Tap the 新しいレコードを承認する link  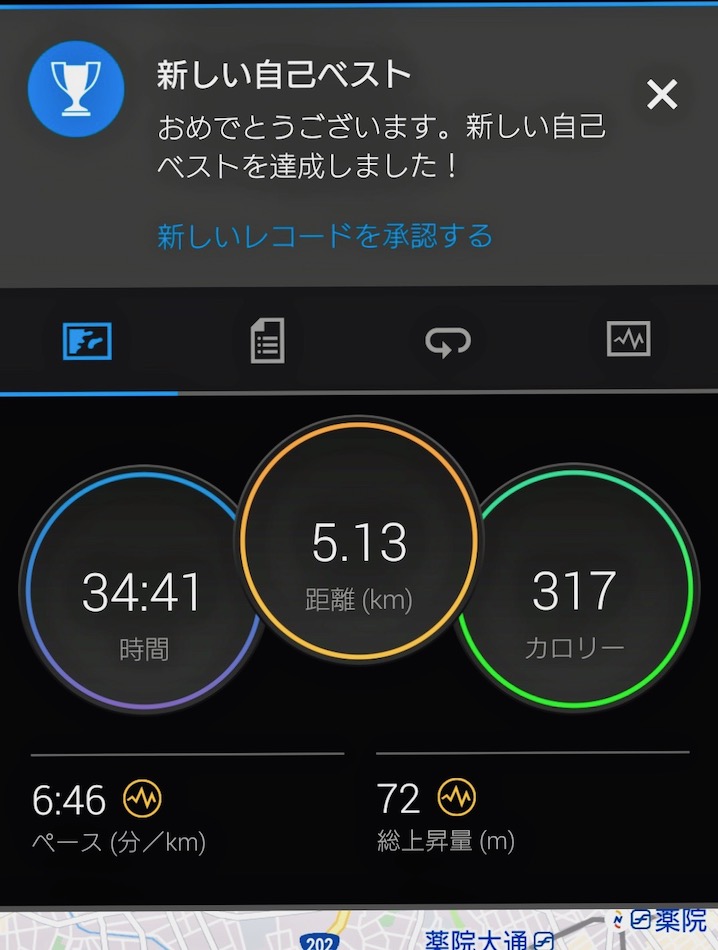pos(325,237)
